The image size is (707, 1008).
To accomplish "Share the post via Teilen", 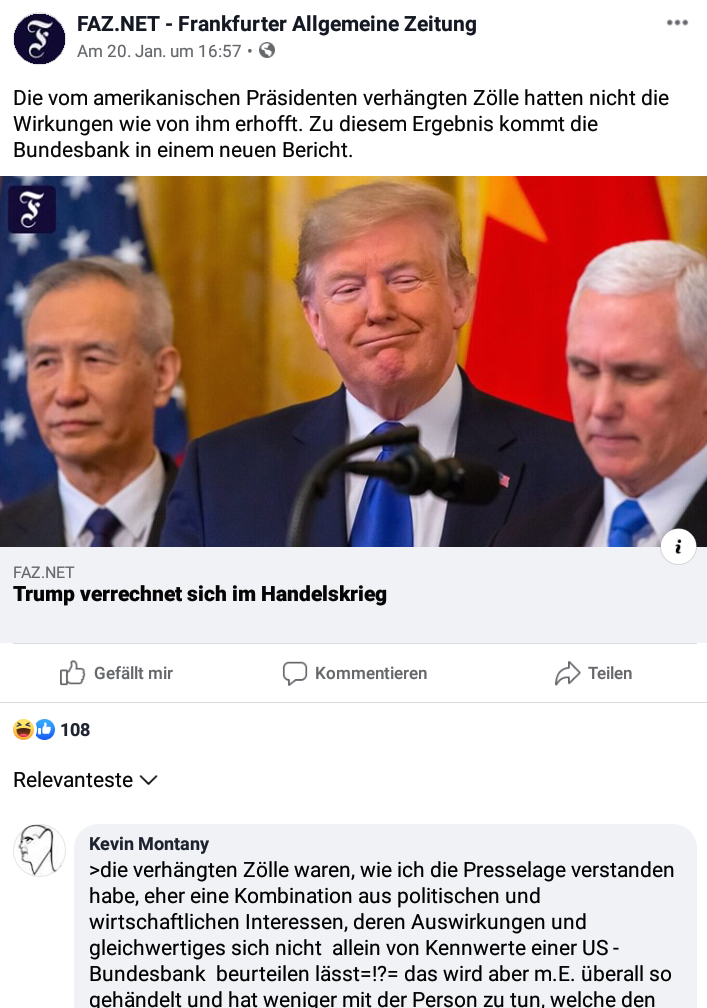I will pyautogui.click(x=593, y=673).
